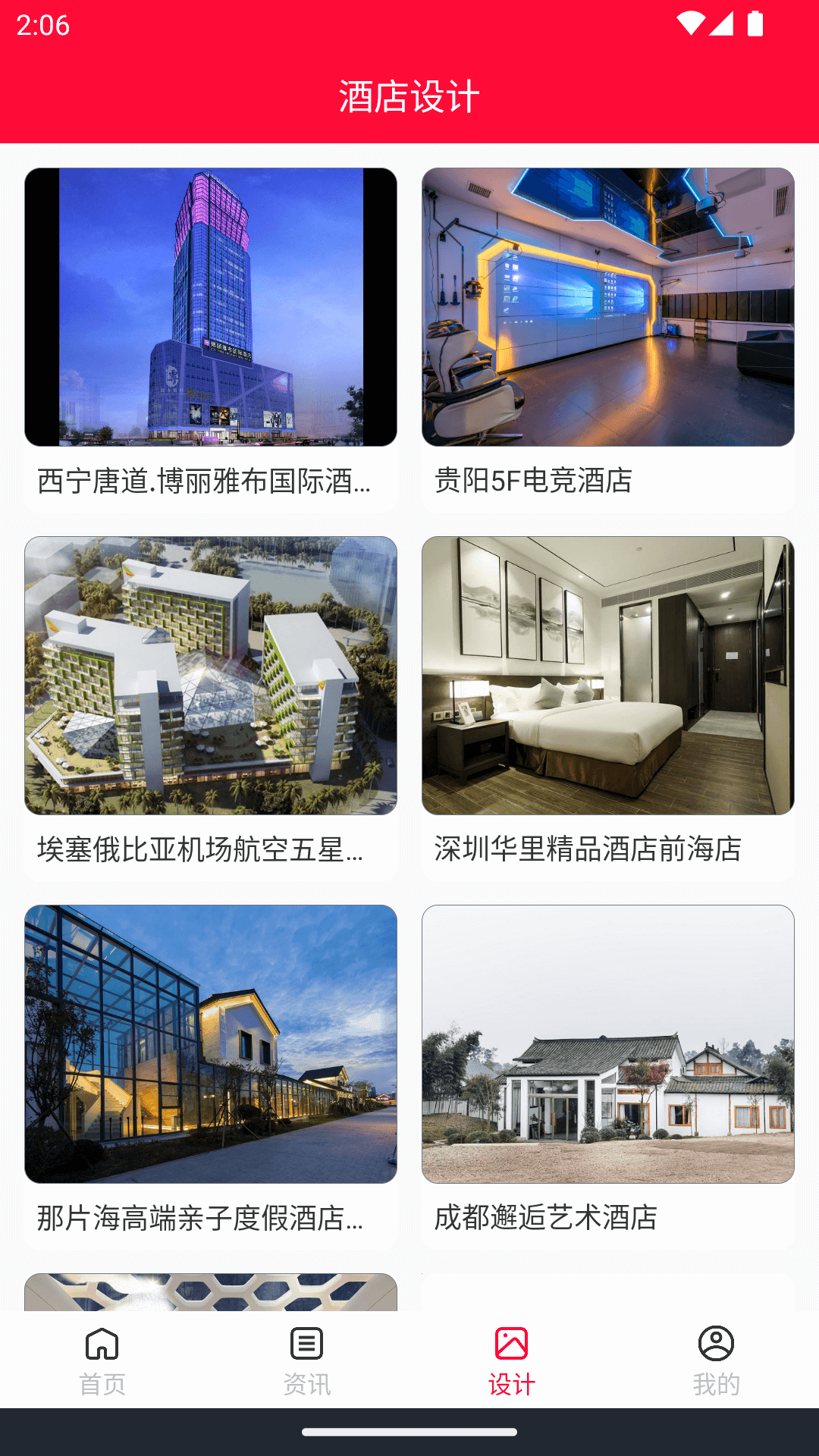Open the 贵阳5F电竞酒店 card
The image size is (819, 1456).
(x=608, y=340)
